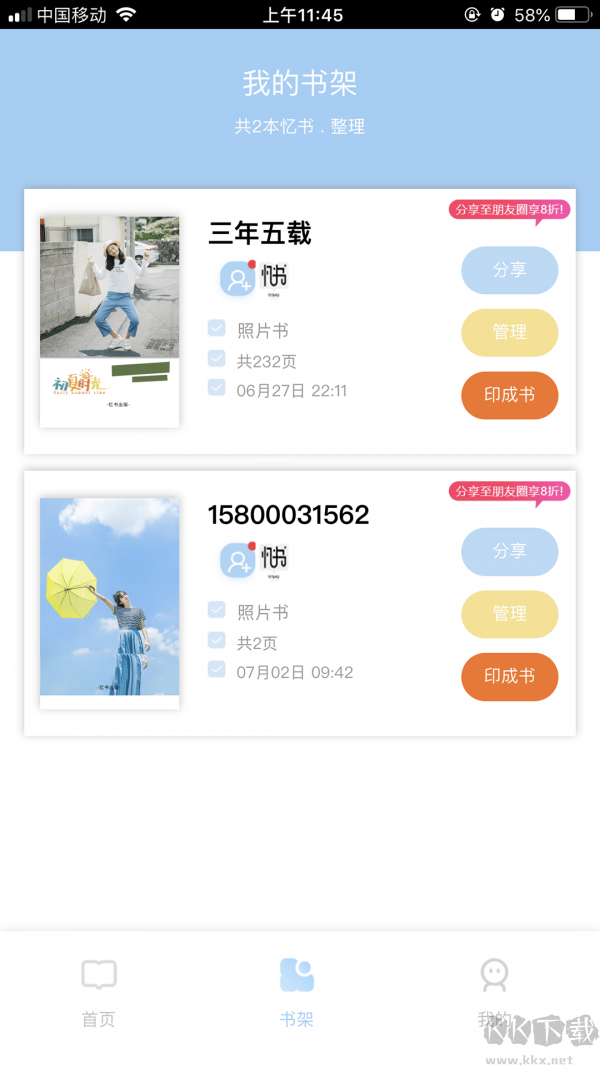Print 15800031562 as a book
600x1067 pixels.
(509, 677)
